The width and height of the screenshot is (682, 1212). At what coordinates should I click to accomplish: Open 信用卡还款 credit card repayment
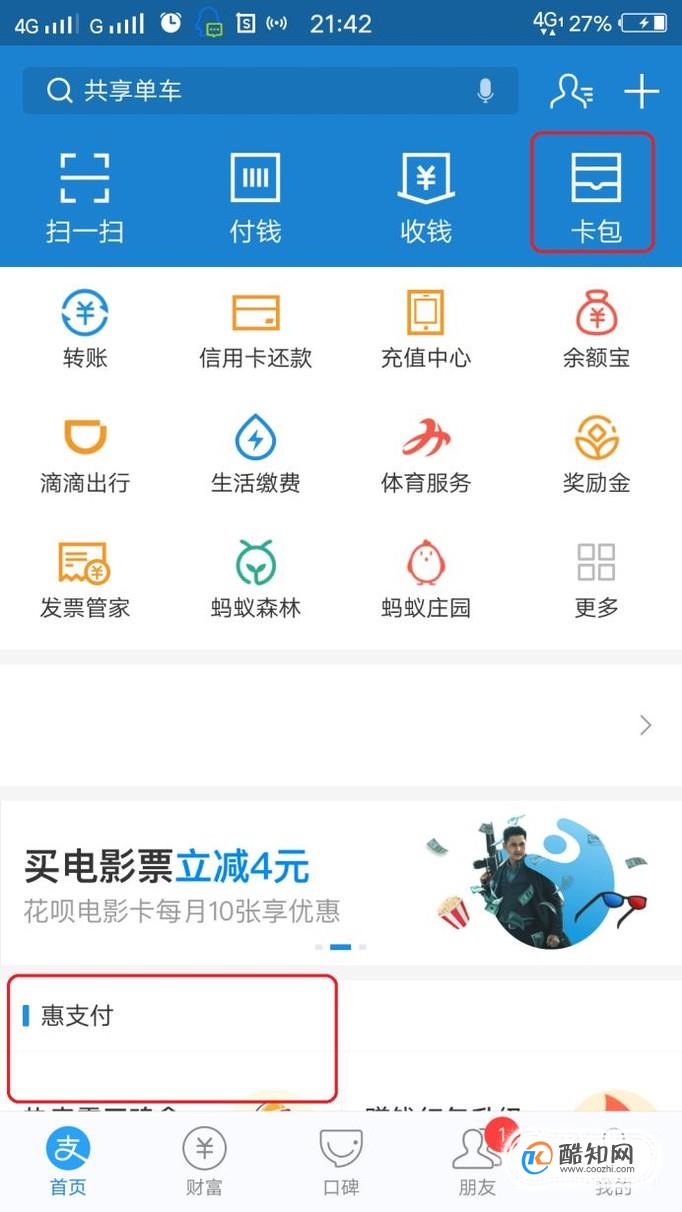[255, 329]
